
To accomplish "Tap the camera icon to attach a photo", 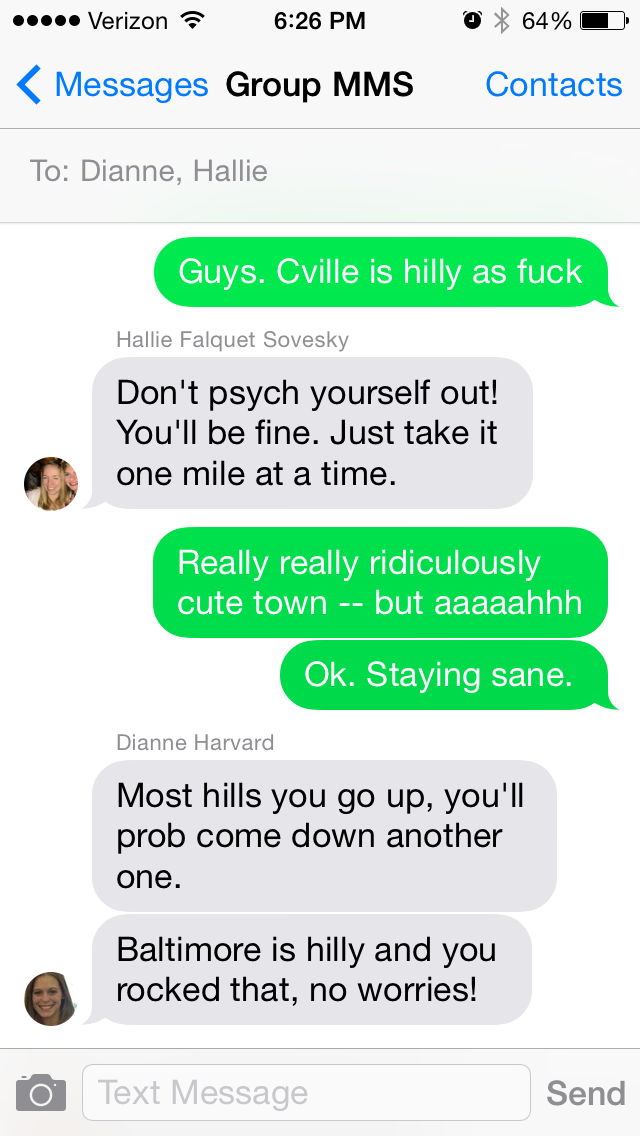I will 41,1092.
